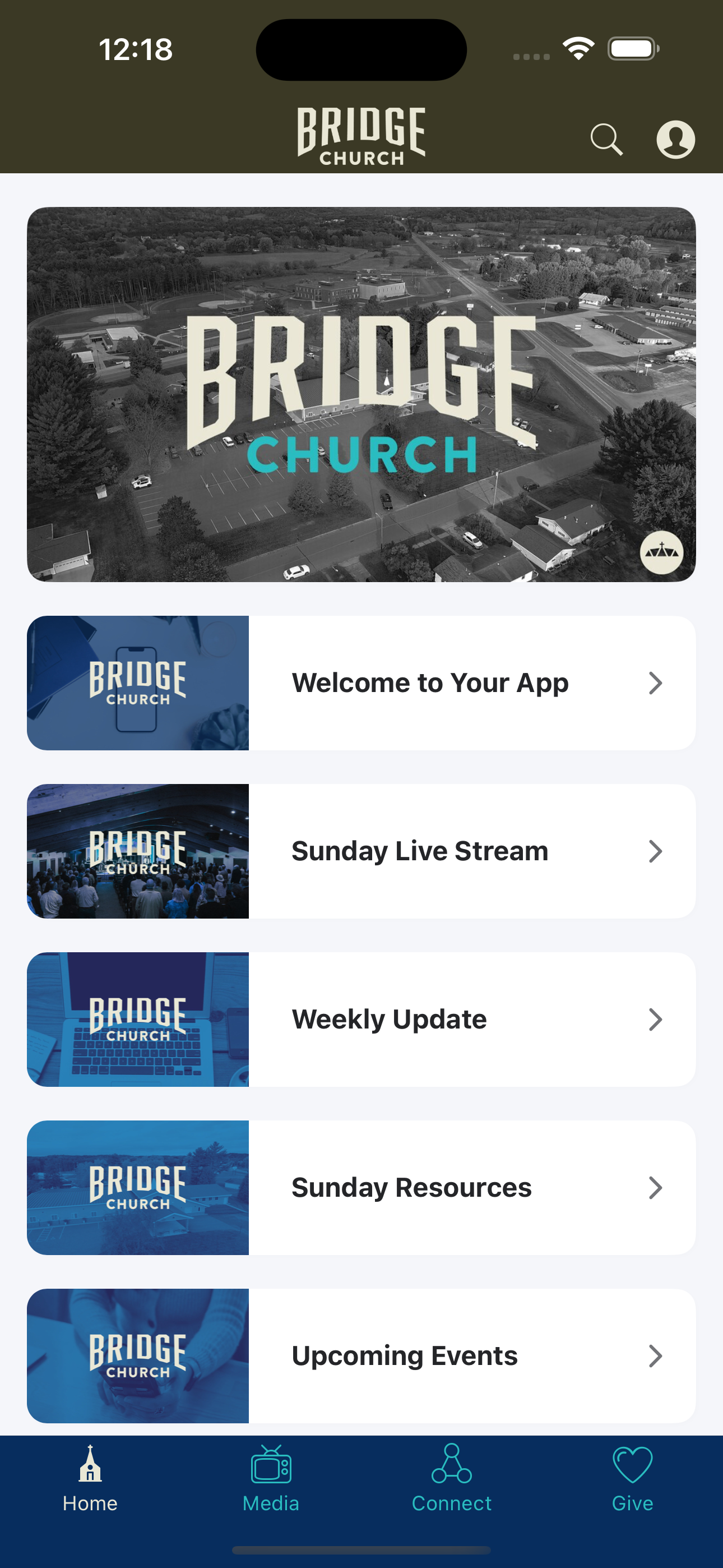Click the Bridge Church logo in the top bar
Viewport: 723px width, 1568px height.
coord(361,134)
